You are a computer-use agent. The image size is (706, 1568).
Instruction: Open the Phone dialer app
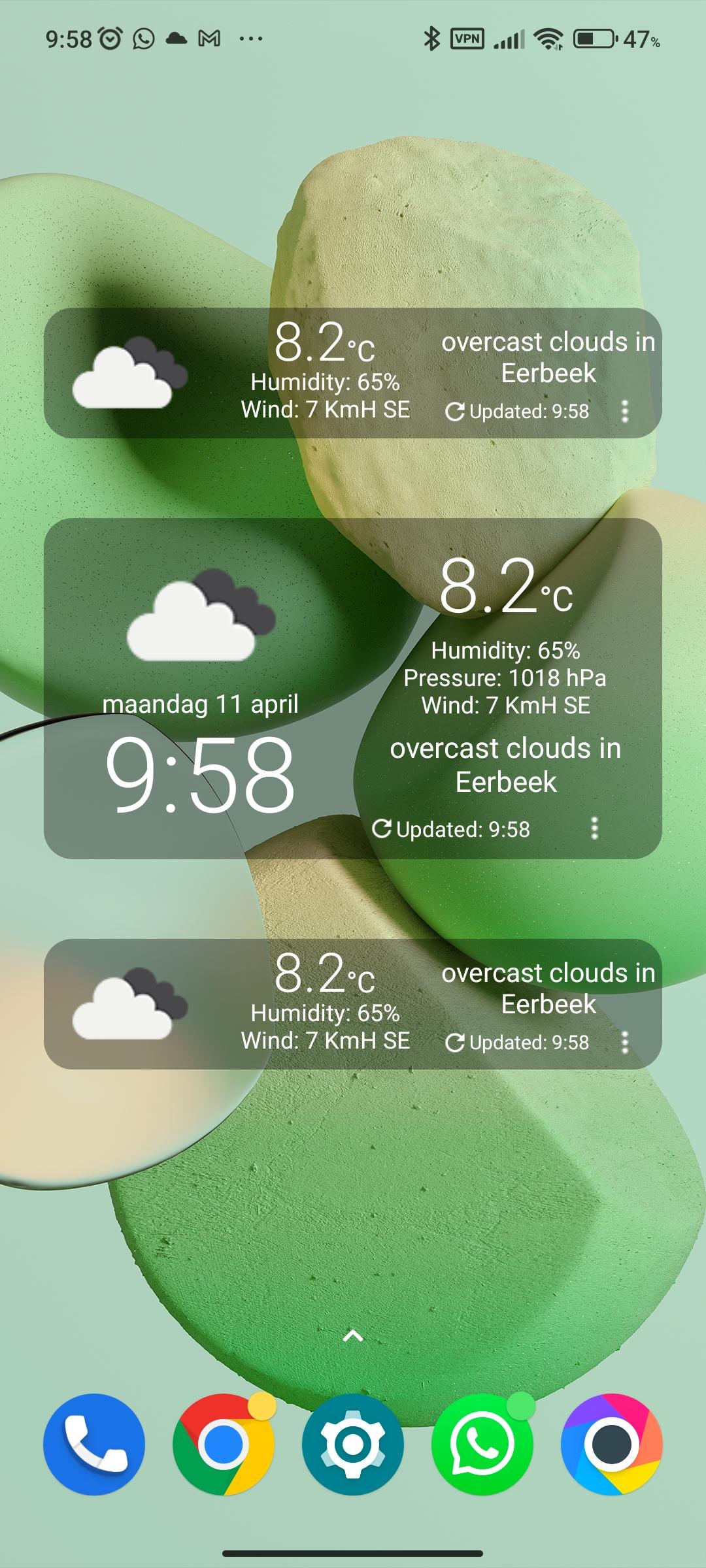[x=94, y=1445]
